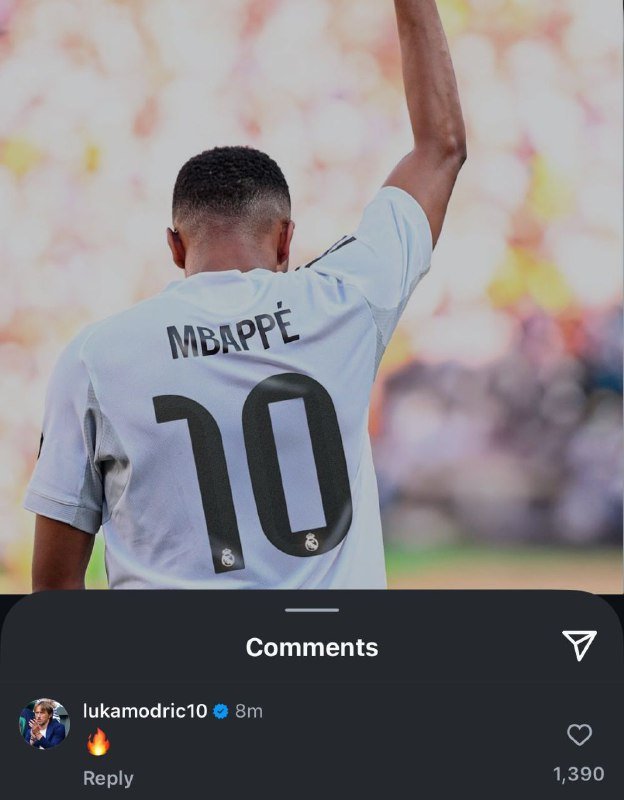This screenshot has width=624, height=800.
Task: Reply to lukamodric10's comment
Action: pyautogui.click(x=107, y=778)
